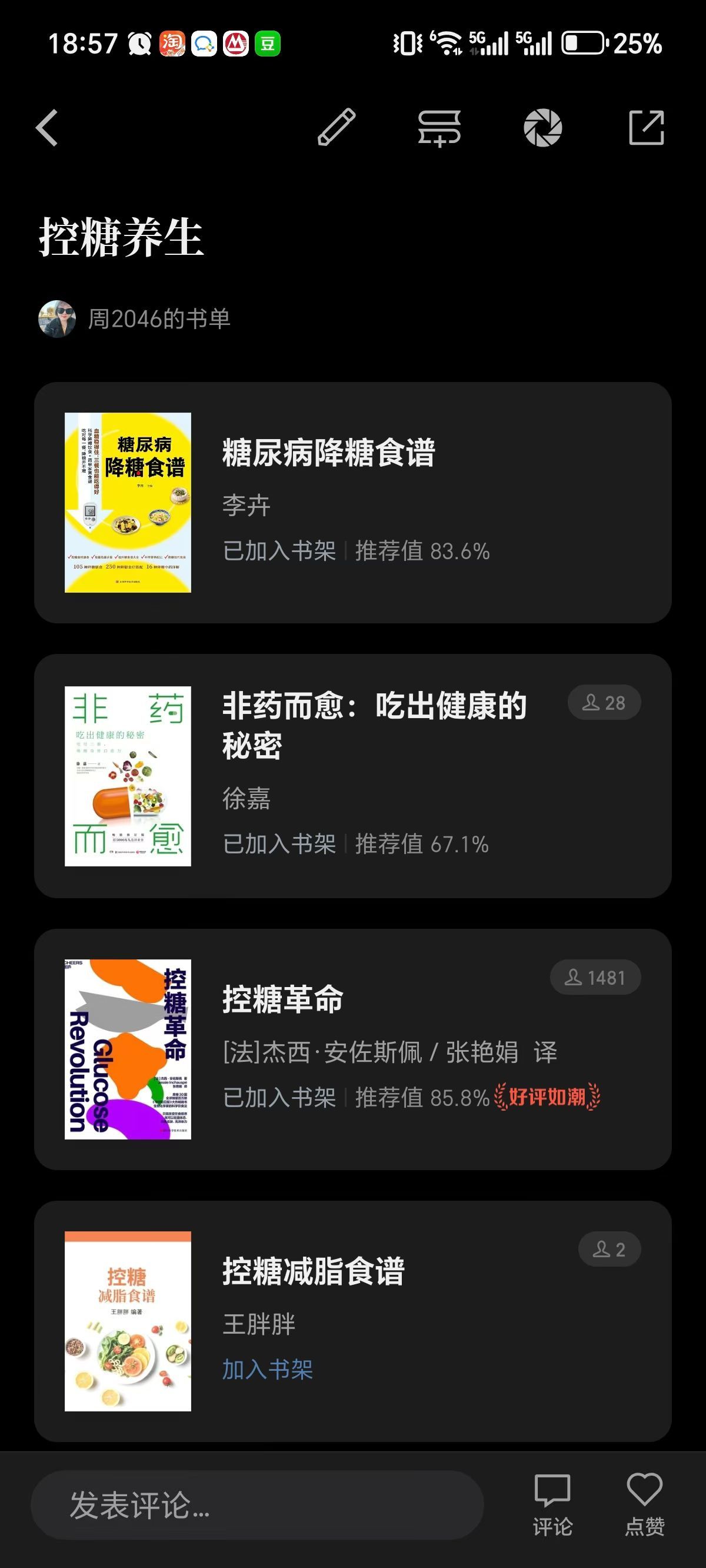Open the 评论 comments section

(552, 1503)
